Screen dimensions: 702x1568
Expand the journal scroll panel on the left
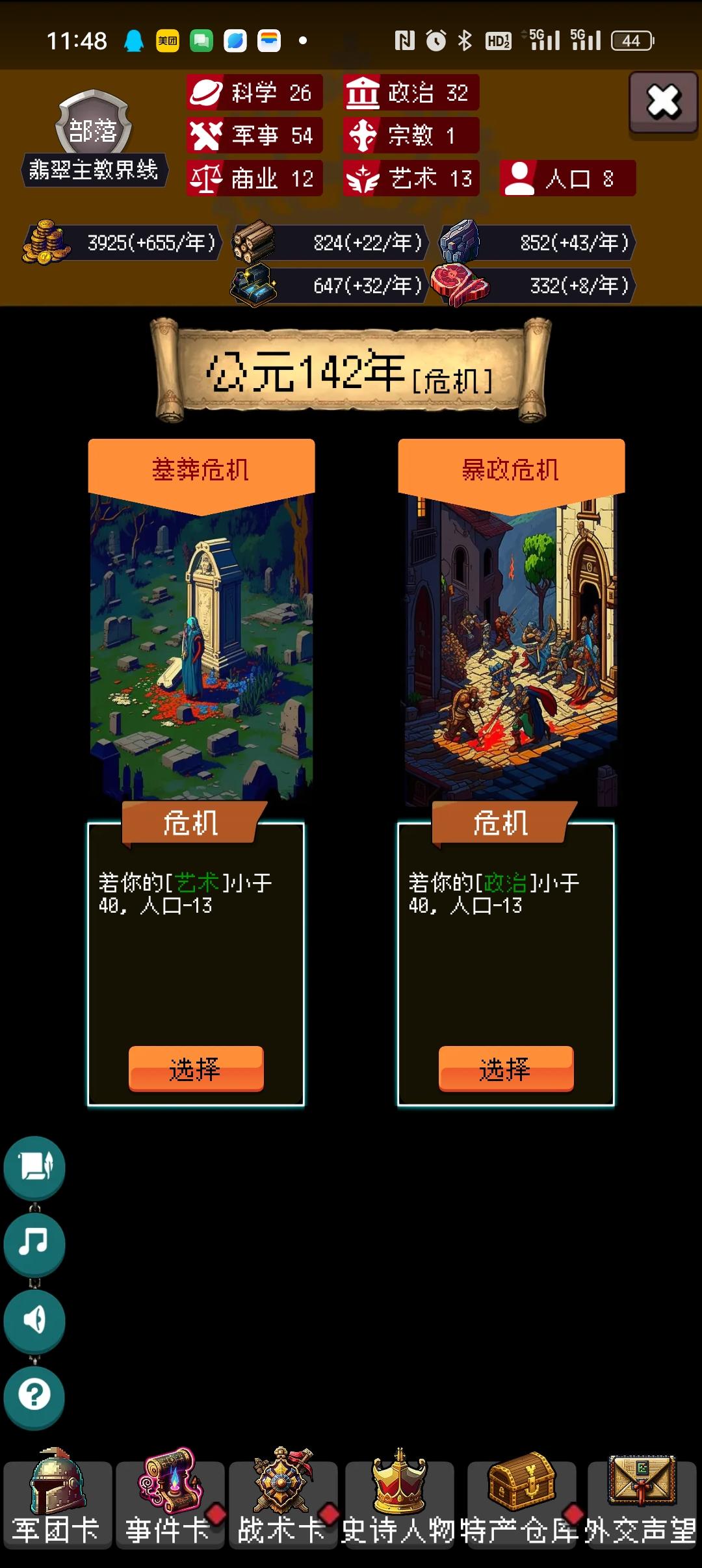[35, 1168]
